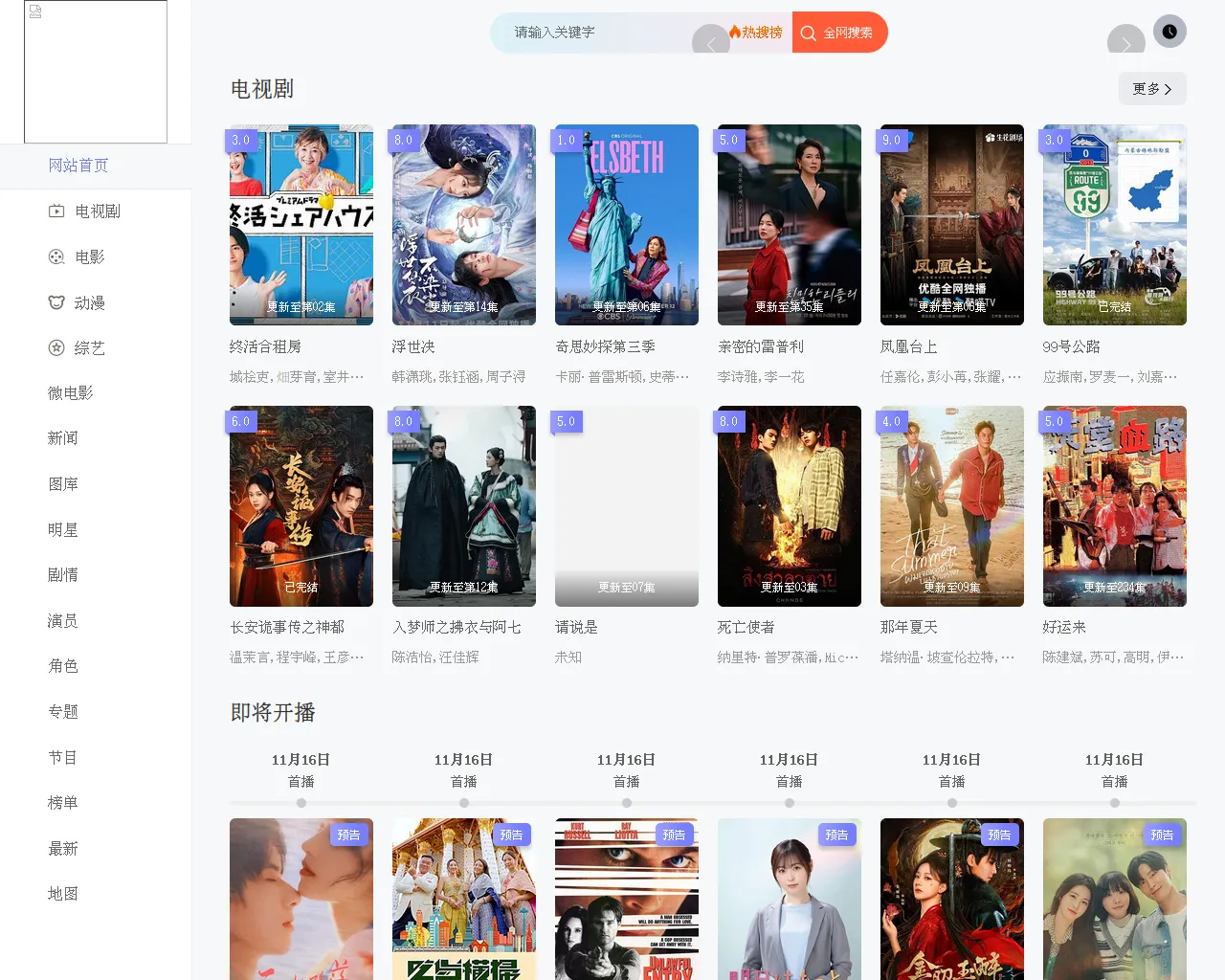Open the watch history clock icon
This screenshot has width=1225, height=980.
click(x=1169, y=32)
